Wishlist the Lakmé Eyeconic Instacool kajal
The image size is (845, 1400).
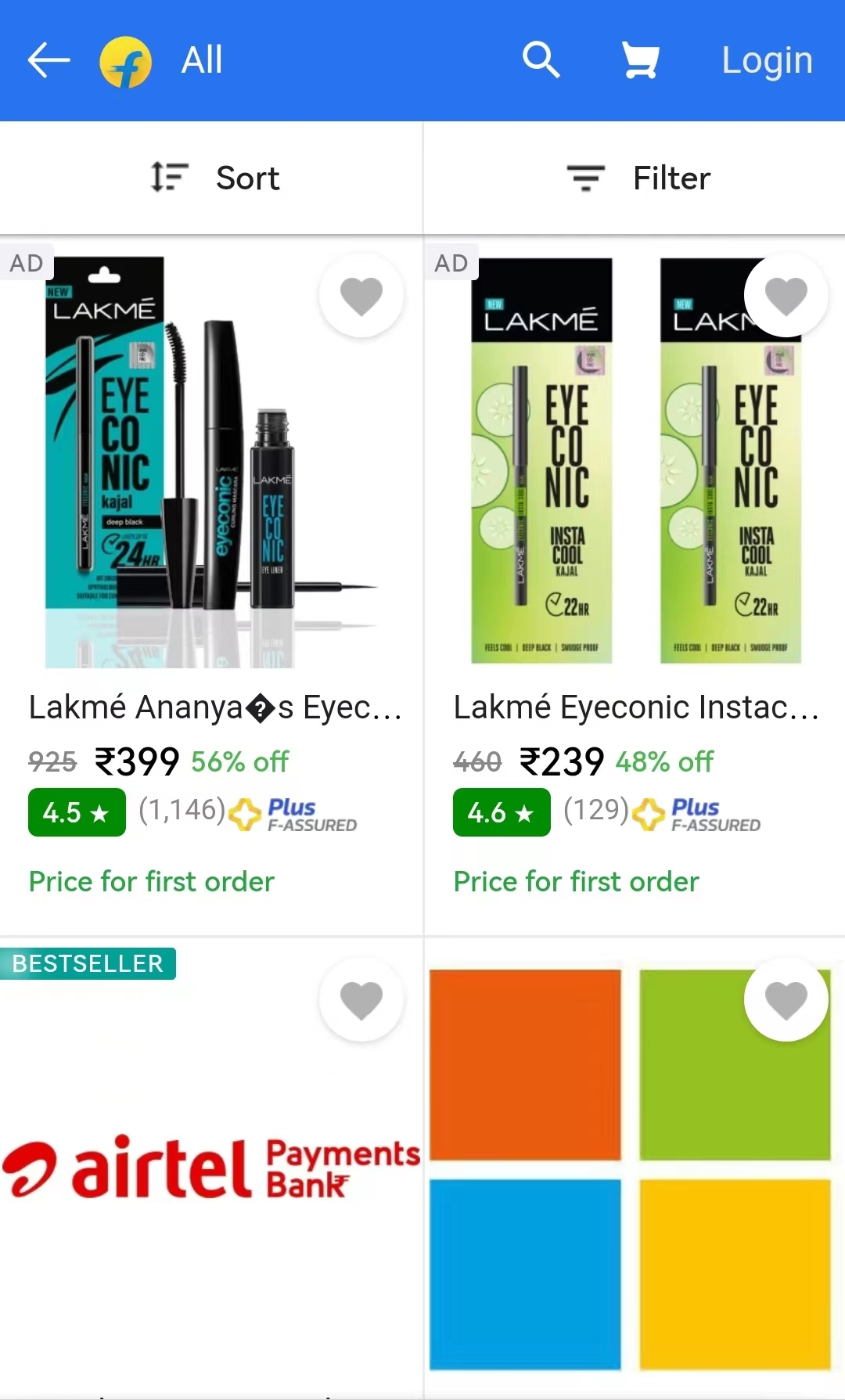[x=786, y=296]
